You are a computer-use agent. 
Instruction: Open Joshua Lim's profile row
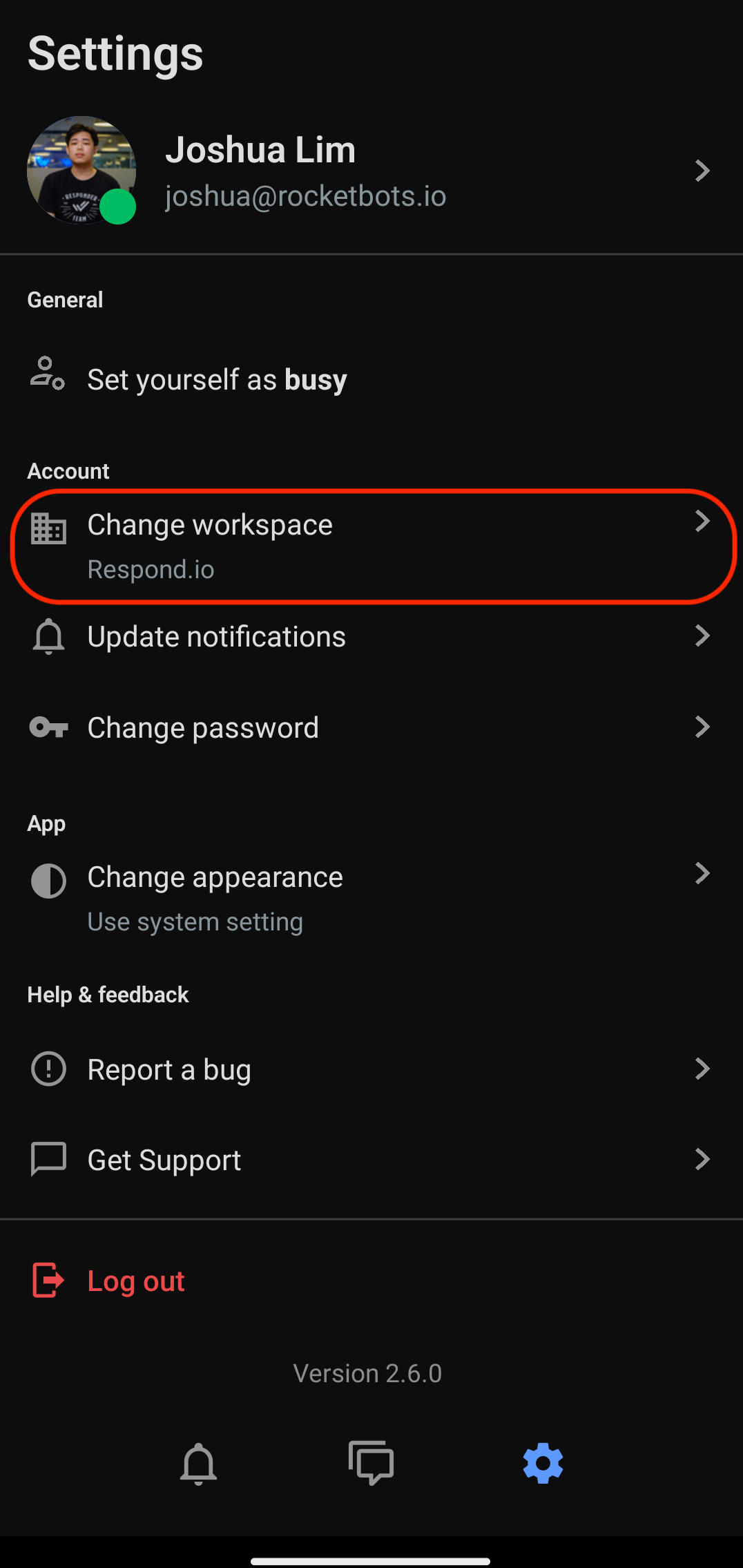(371, 171)
